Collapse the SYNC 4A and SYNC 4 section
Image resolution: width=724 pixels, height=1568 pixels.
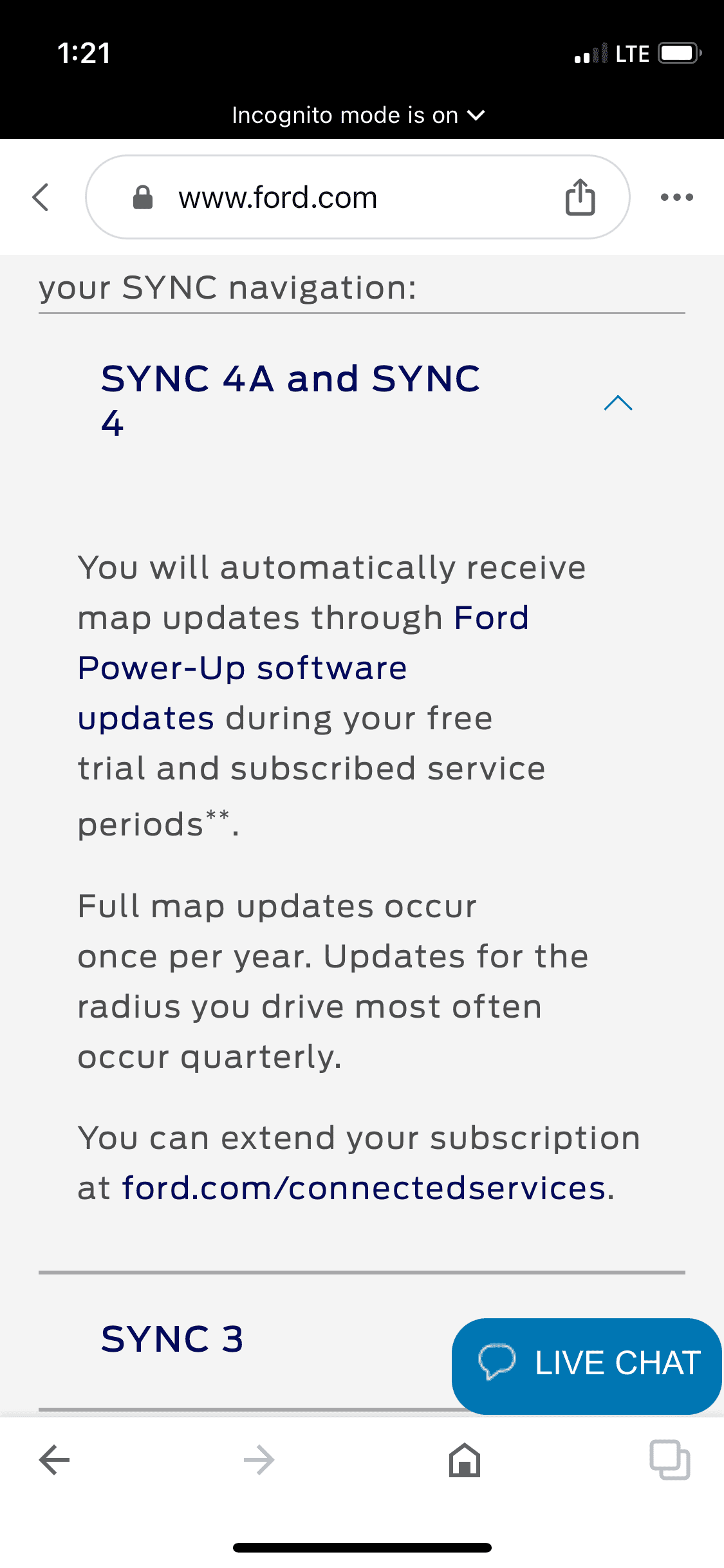pos(618,403)
